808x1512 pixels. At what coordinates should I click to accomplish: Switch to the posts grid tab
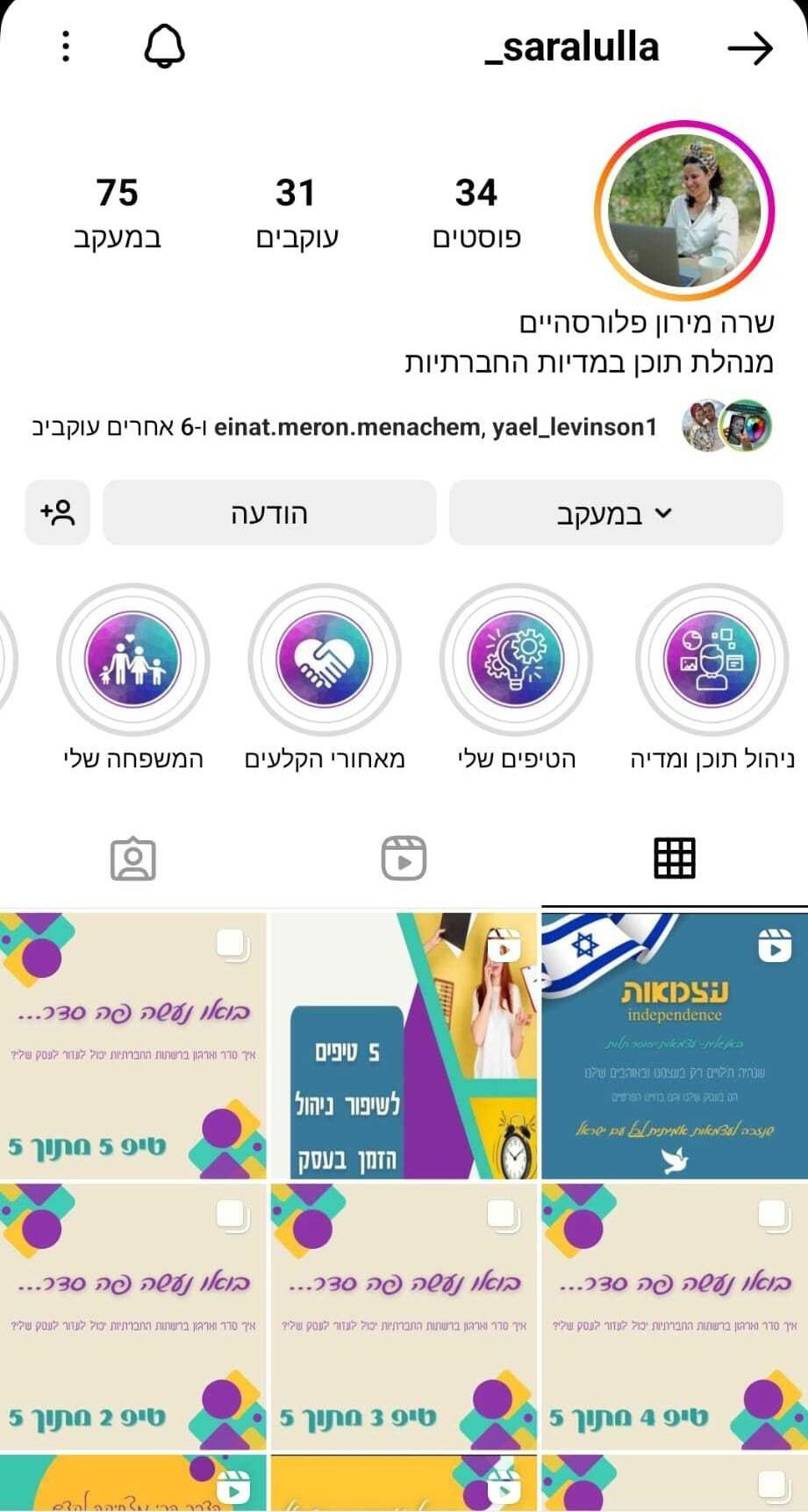pyautogui.click(x=674, y=859)
